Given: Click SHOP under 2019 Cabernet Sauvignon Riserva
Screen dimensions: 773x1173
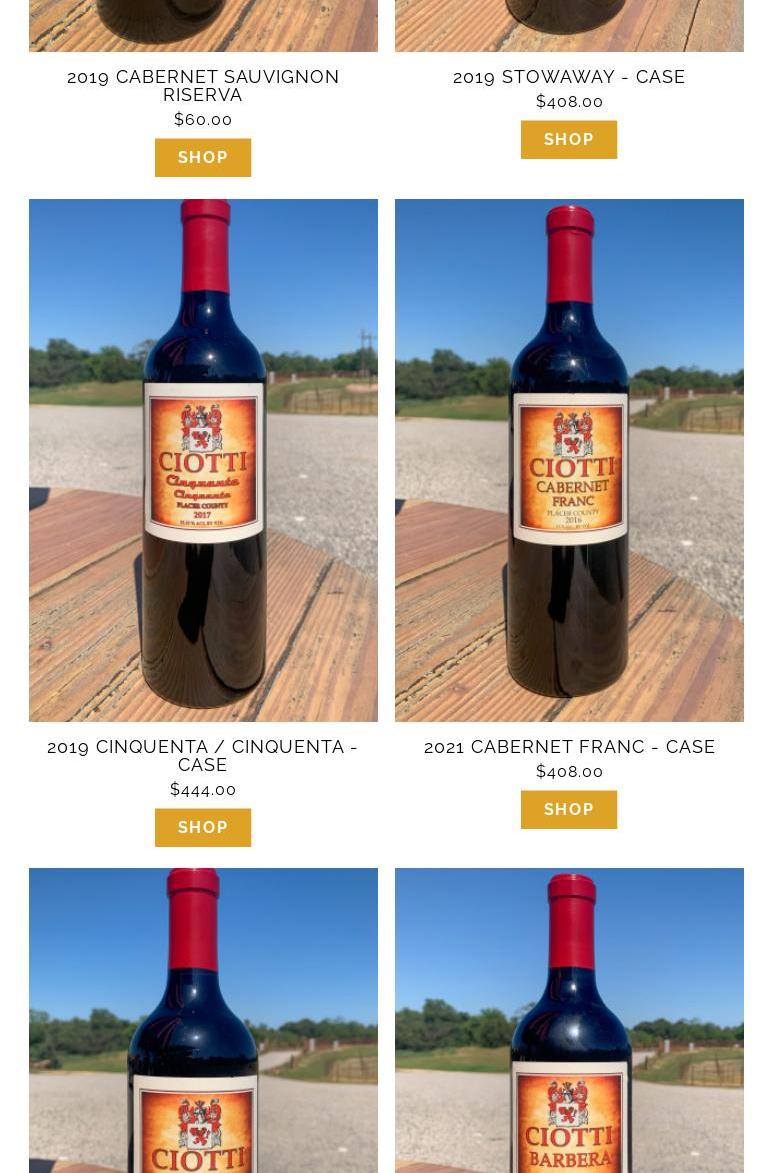Looking at the screenshot, I should 203,157.
